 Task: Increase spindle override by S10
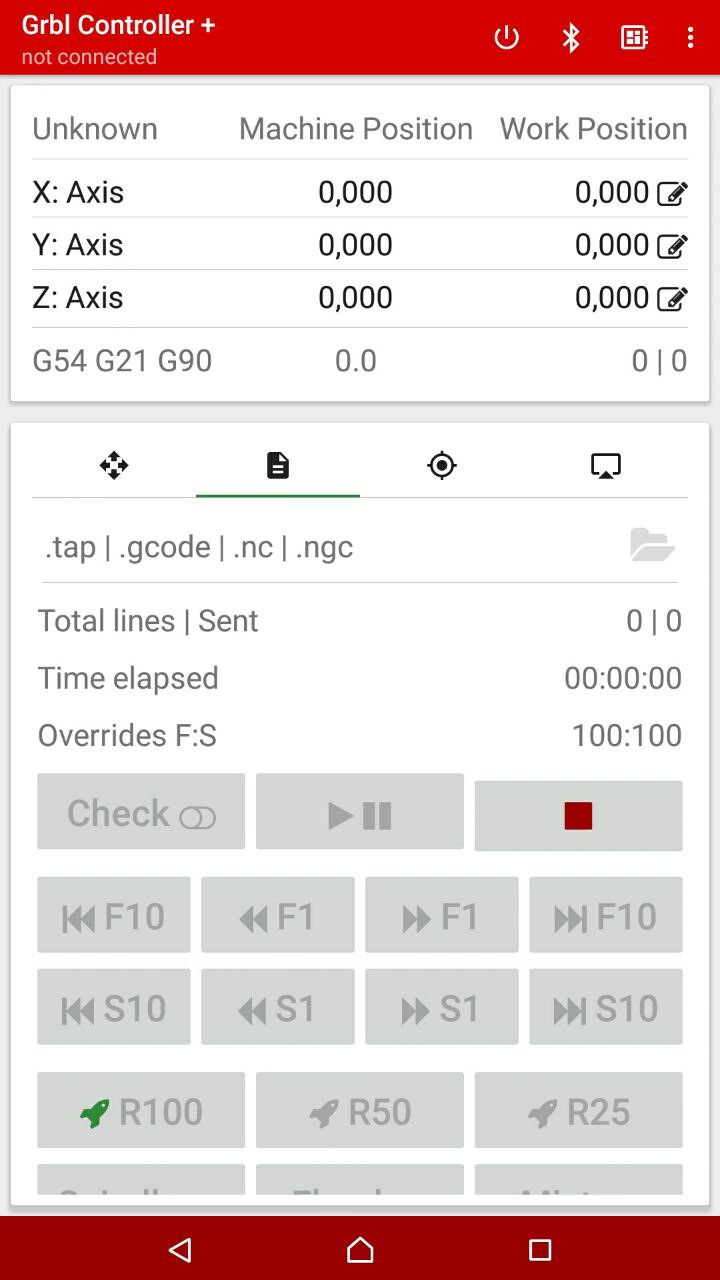[606, 1008]
